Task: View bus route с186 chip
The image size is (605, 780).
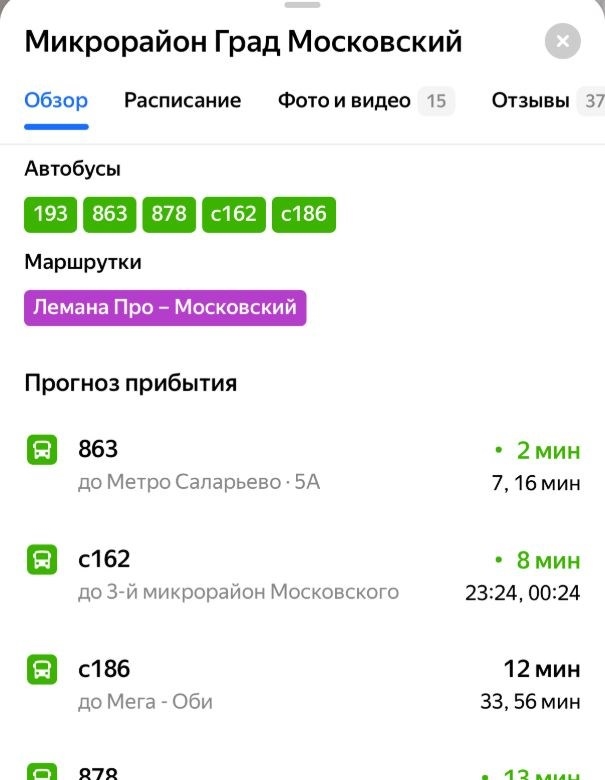Action: click(x=304, y=214)
